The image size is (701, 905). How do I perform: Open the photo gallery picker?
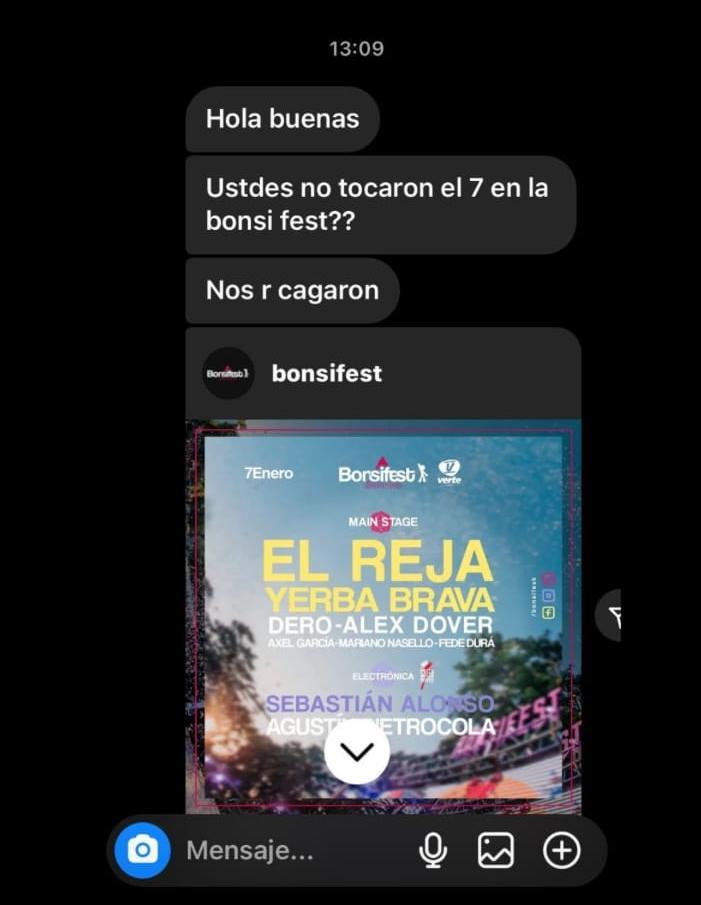pos(496,851)
